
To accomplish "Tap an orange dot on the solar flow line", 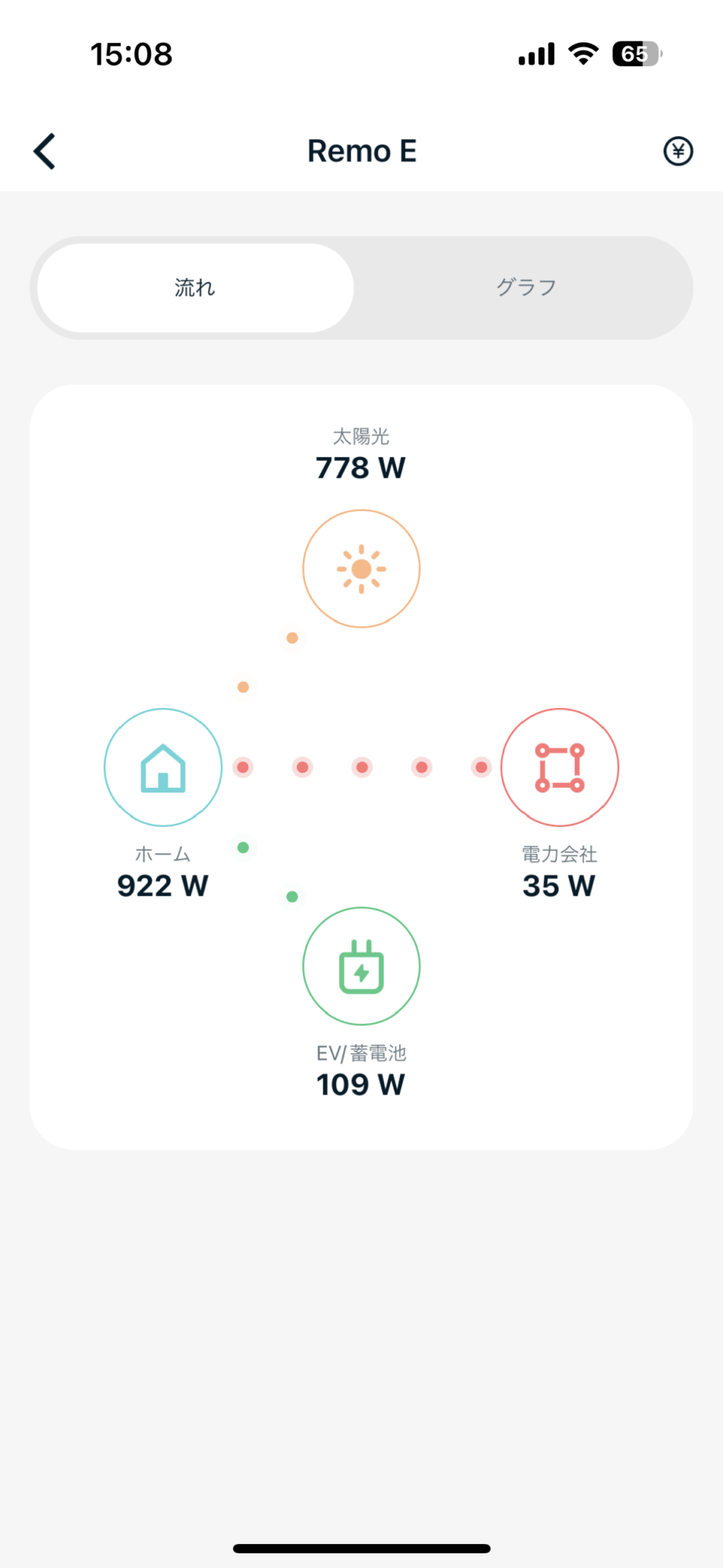I will click(292, 639).
